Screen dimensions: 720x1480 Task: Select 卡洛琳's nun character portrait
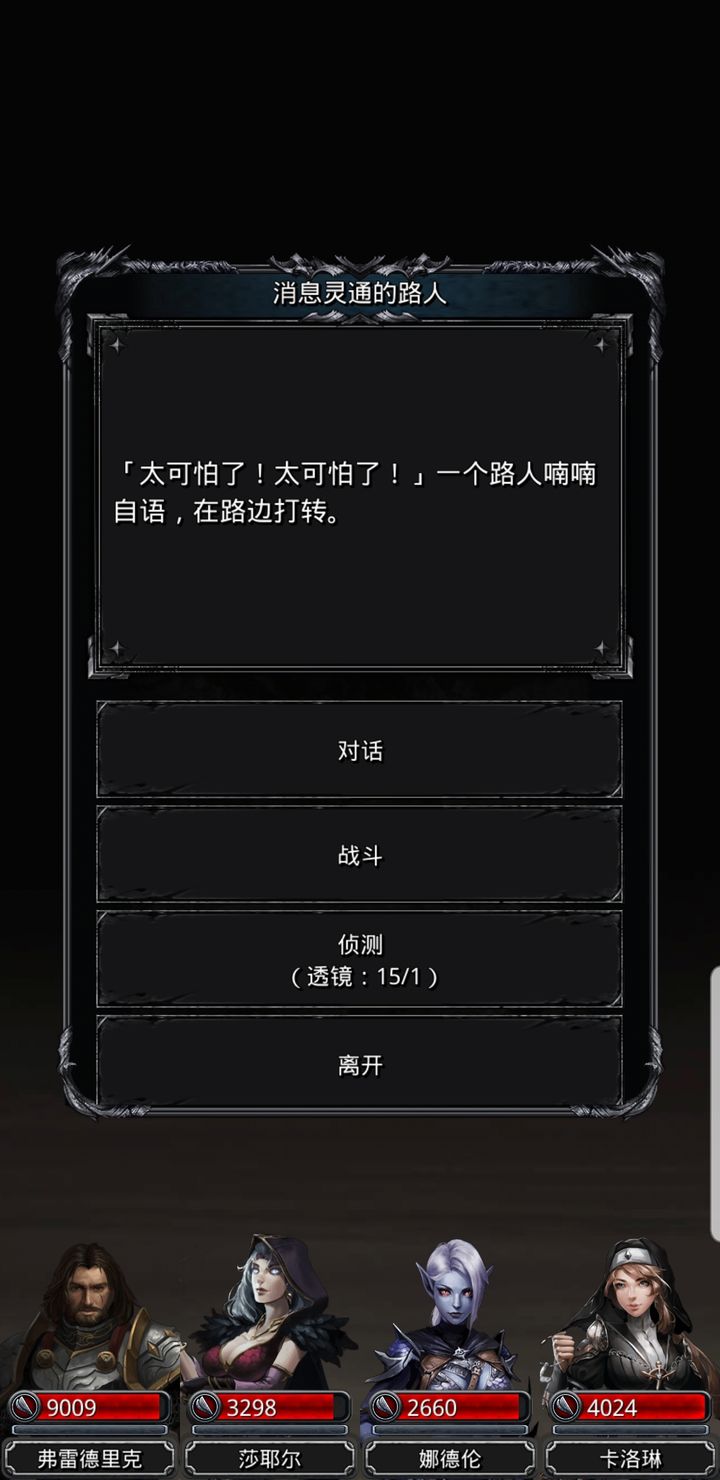point(630,1320)
